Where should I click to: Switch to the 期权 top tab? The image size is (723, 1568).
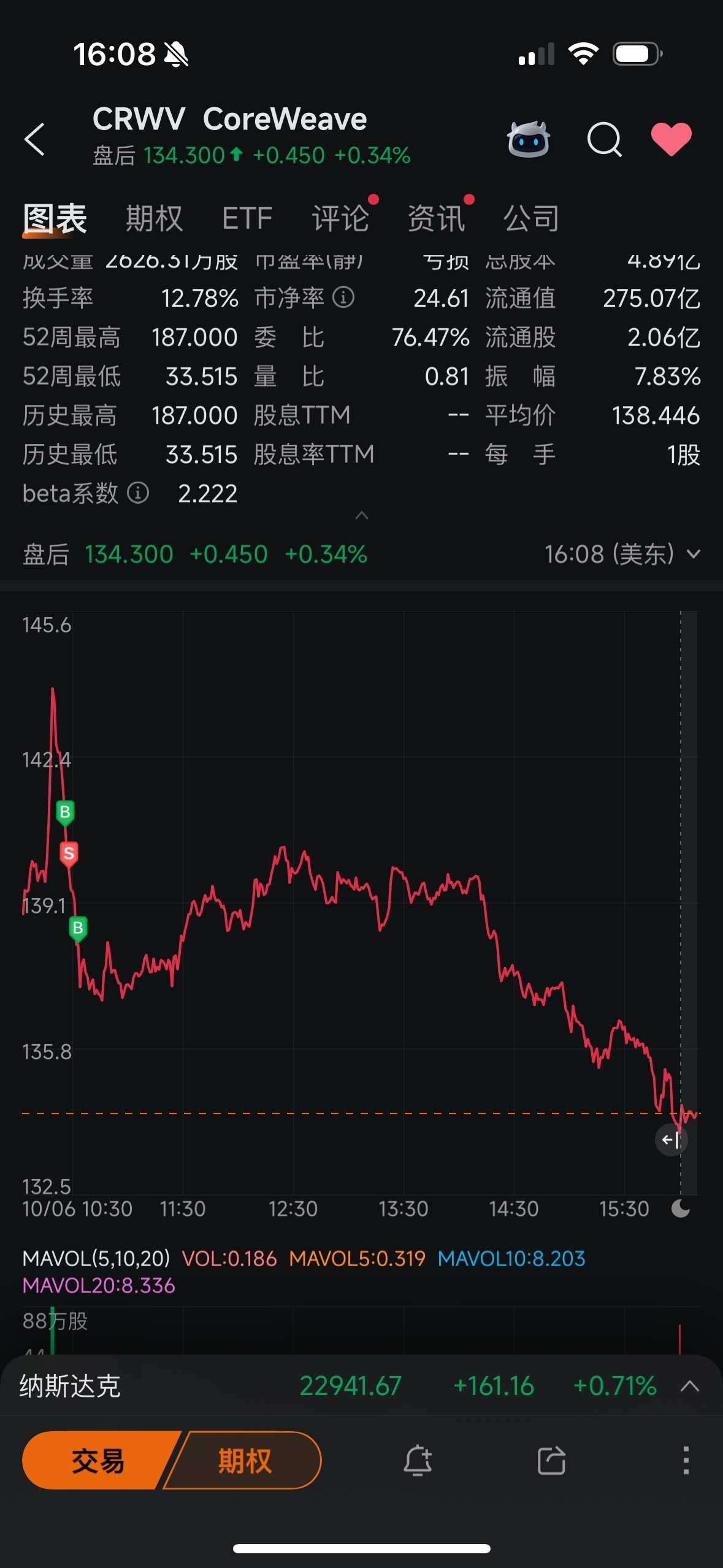pyautogui.click(x=154, y=218)
